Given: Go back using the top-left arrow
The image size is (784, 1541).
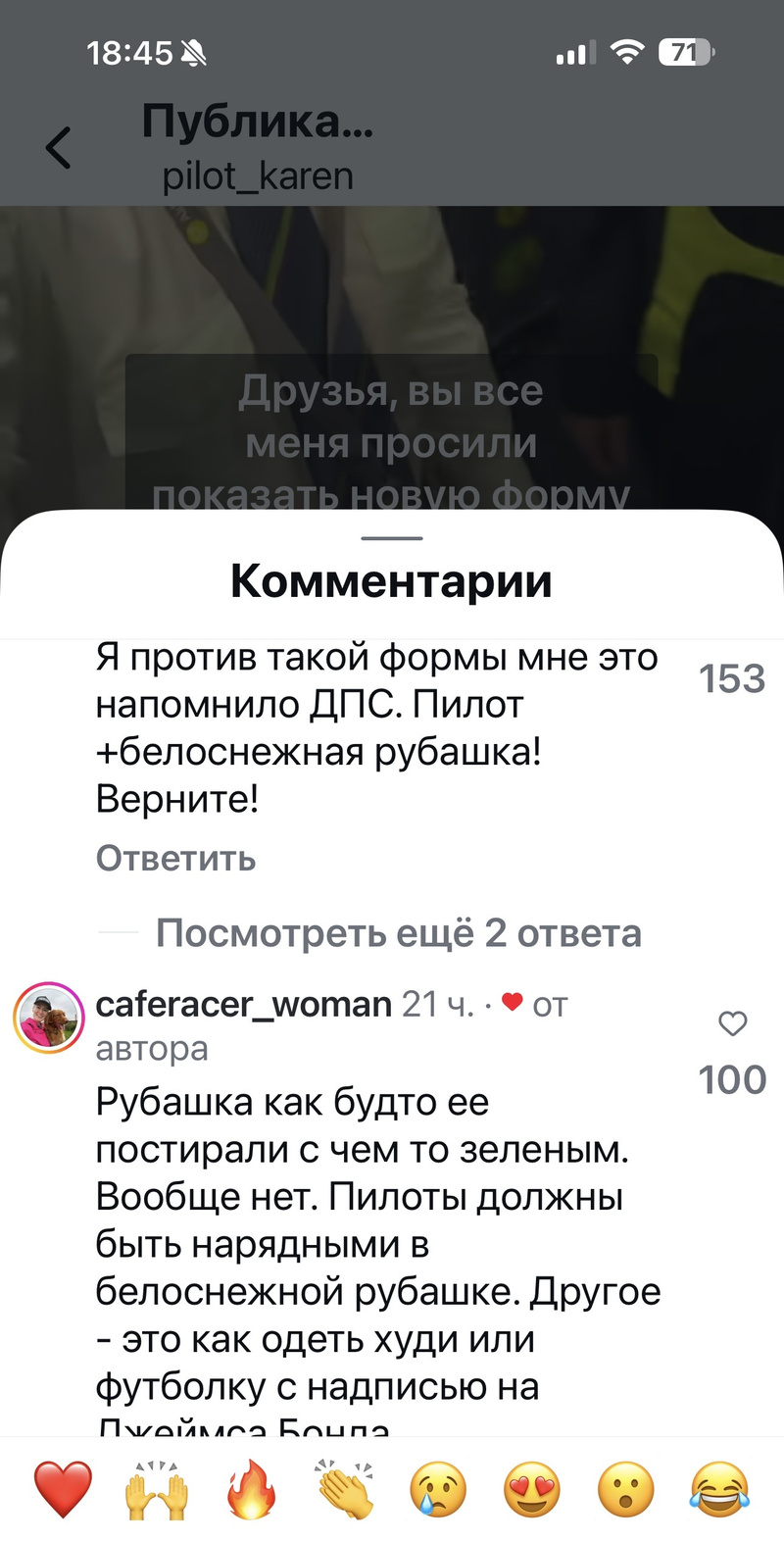Looking at the screenshot, I should point(59,148).
